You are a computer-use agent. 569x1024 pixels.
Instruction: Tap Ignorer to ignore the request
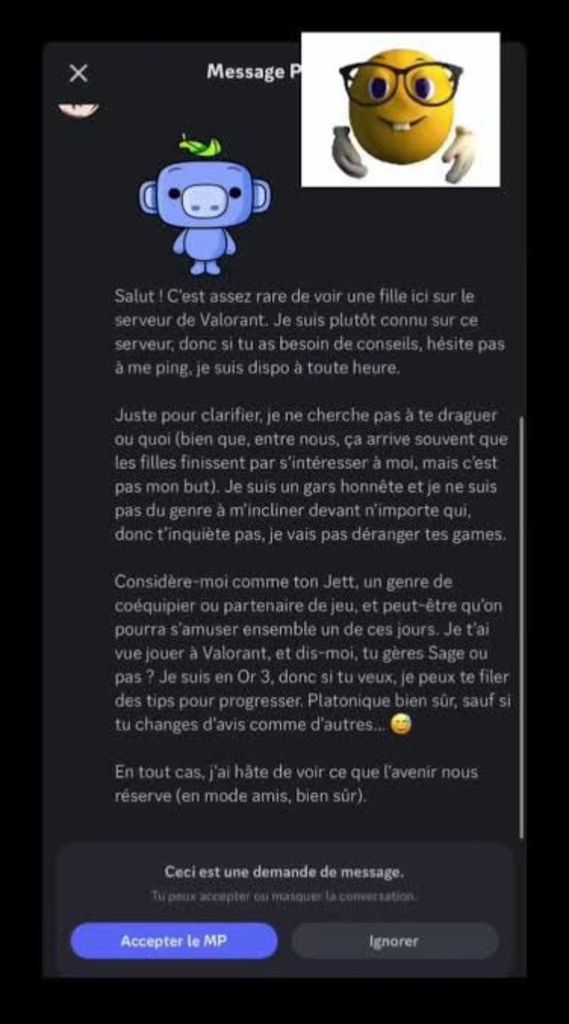coord(394,940)
